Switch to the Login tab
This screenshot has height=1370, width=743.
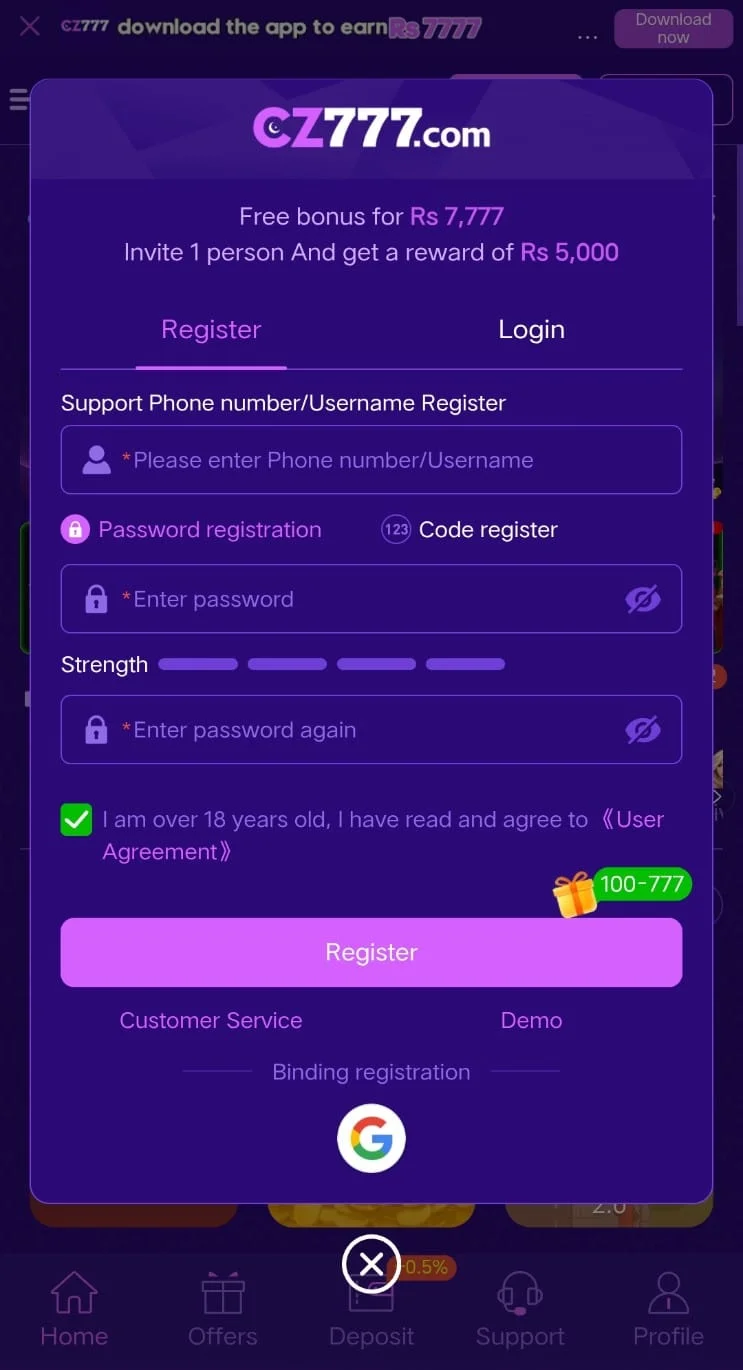tap(531, 330)
